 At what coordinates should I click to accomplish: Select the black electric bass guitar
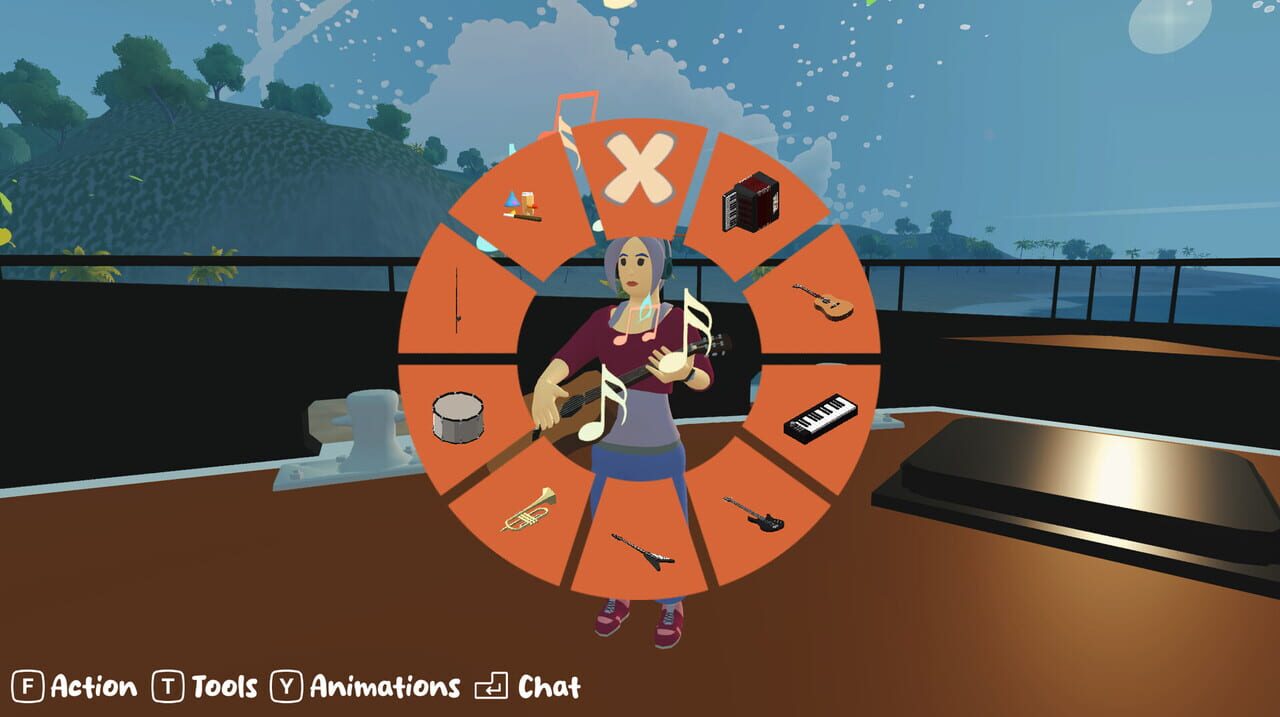tap(754, 513)
